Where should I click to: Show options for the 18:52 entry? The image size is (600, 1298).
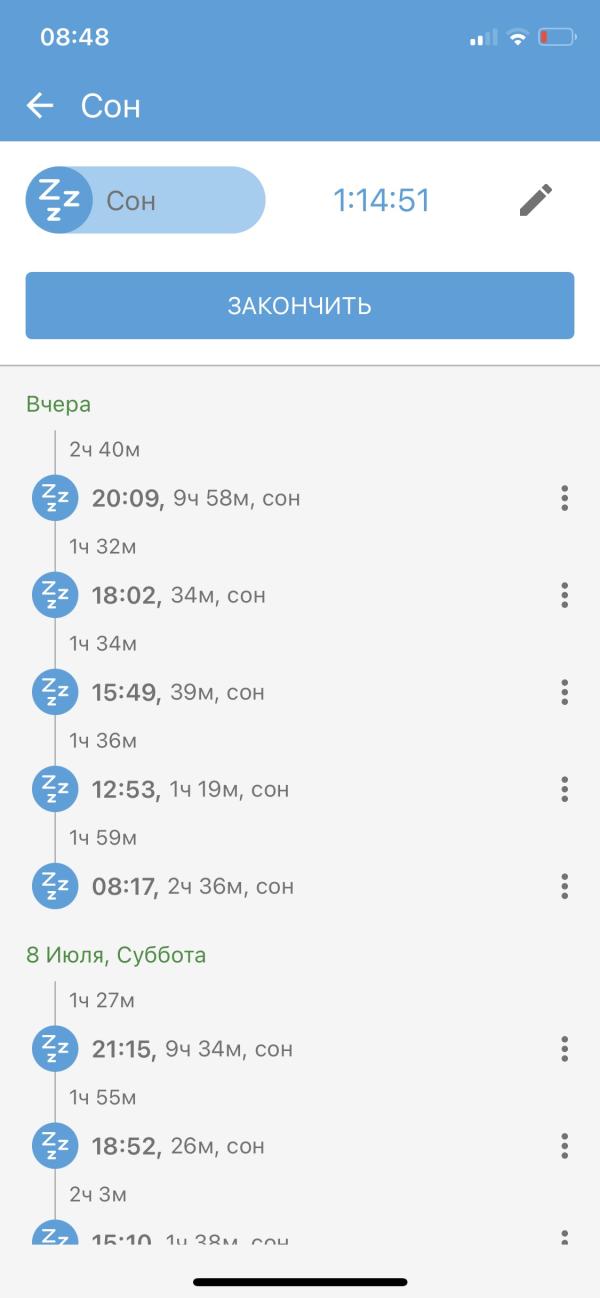coord(565,1146)
